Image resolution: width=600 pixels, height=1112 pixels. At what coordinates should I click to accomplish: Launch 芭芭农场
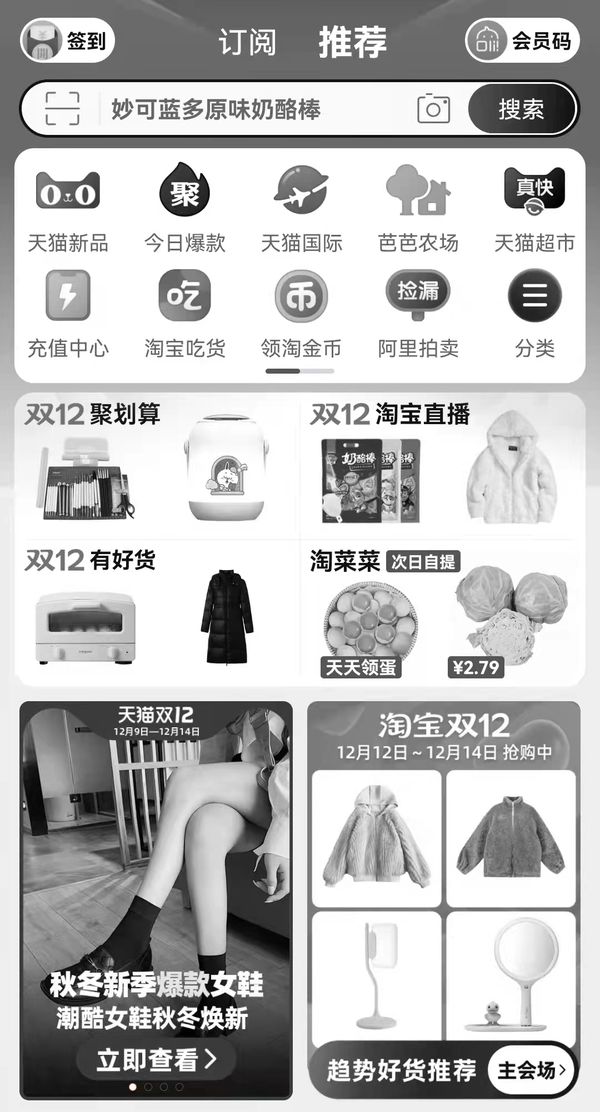tap(418, 209)
